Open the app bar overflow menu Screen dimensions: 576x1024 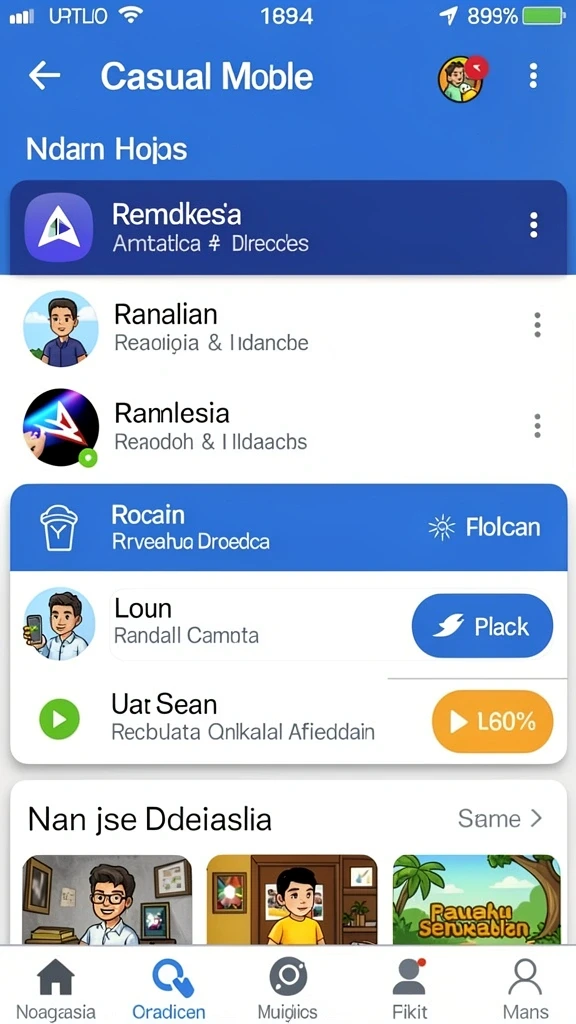534,76
